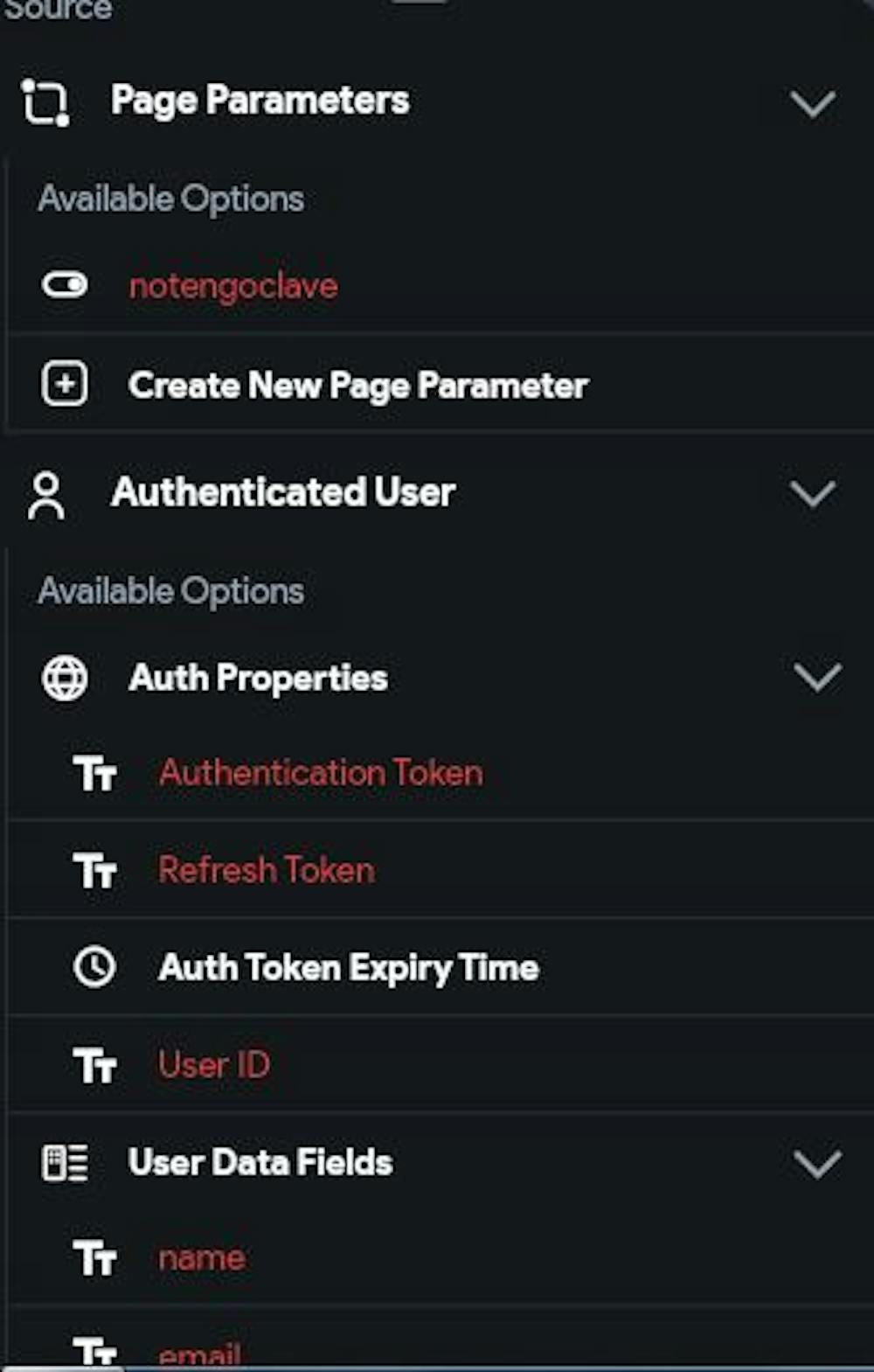Choose Authentication Token

click(320, 773)
